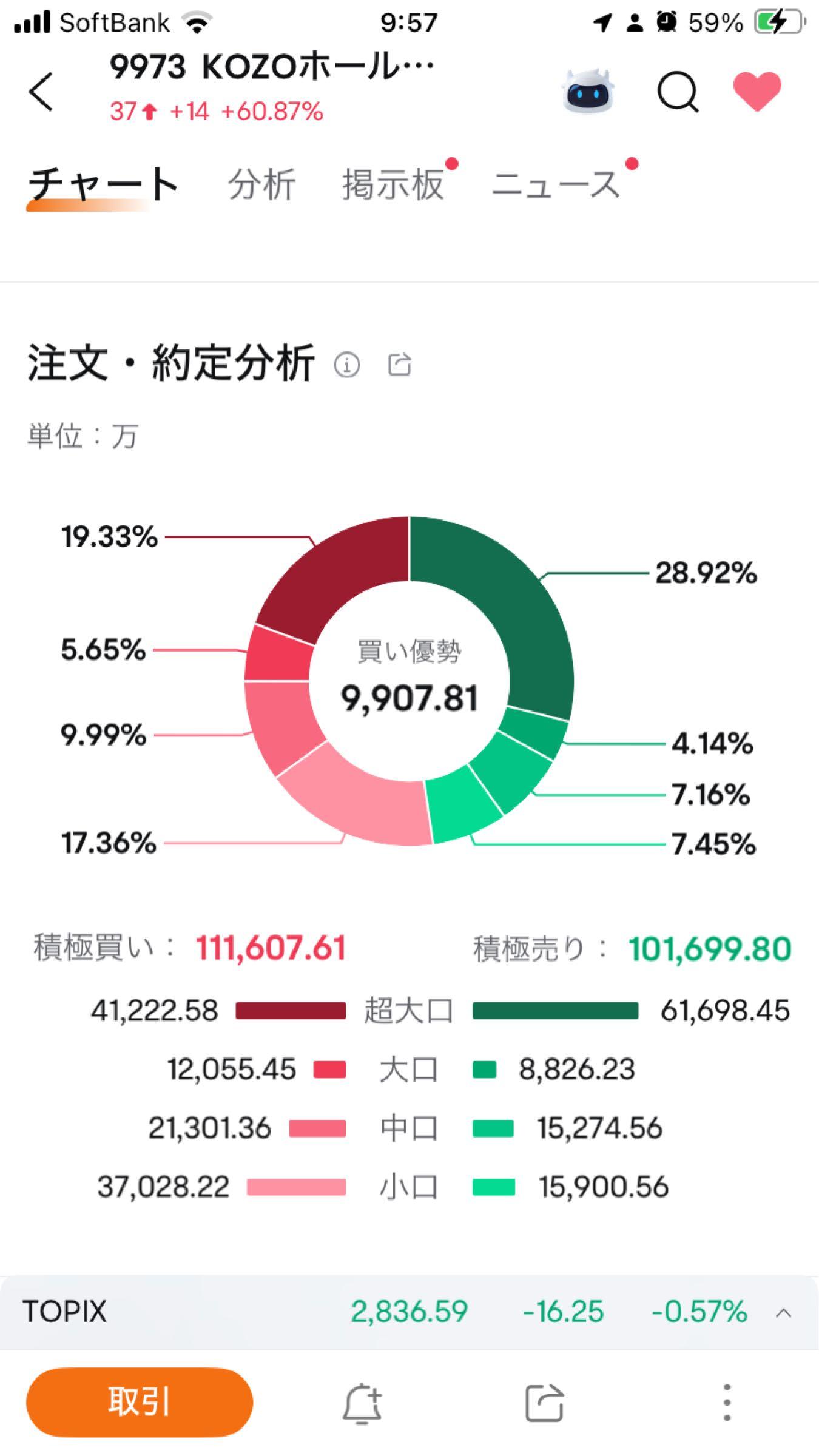Go back to the previous screen
Image resolution: width=819 pixels, height=1456 pixels.
tap(41, 92)
